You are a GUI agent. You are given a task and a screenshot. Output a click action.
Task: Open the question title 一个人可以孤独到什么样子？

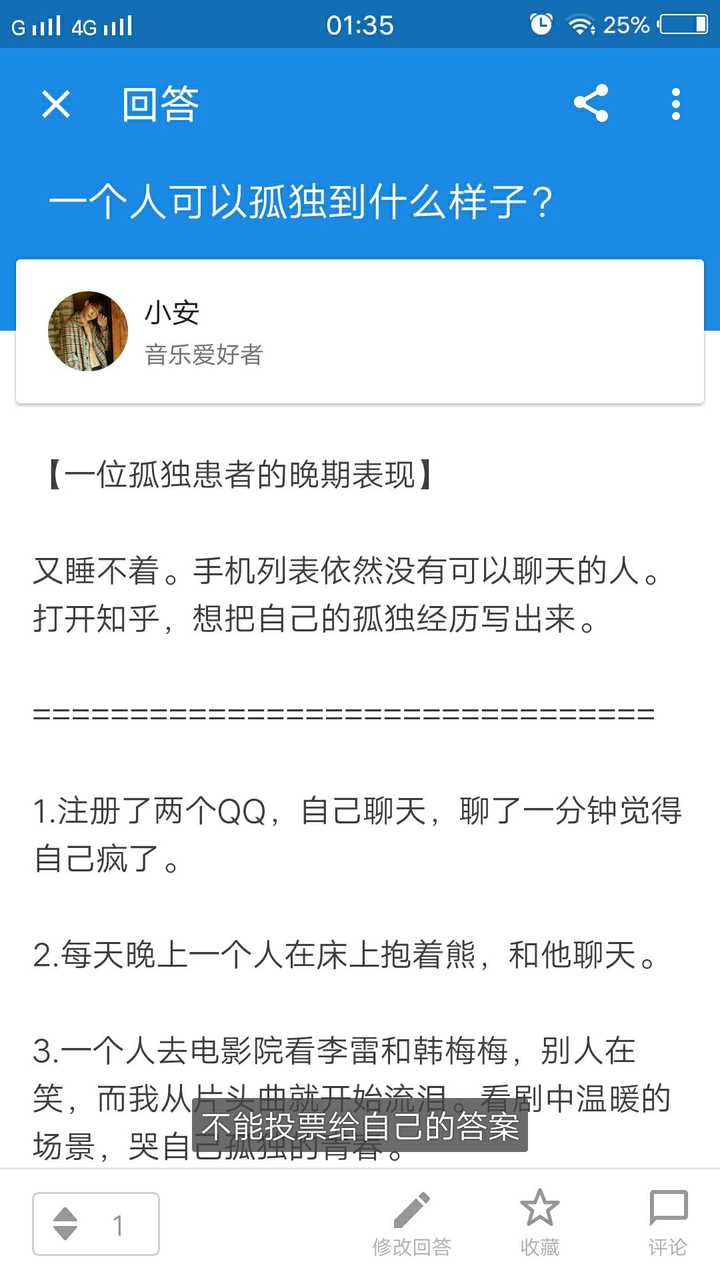pyautogui.click(x=302, y=204)
